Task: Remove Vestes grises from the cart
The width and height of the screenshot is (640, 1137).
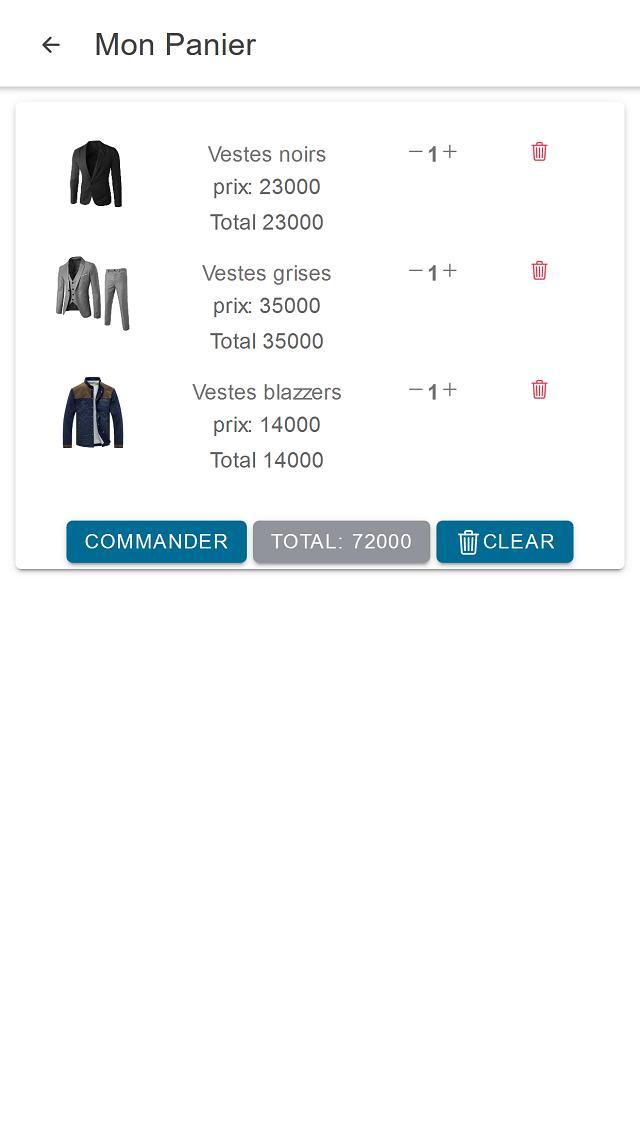Action: pos(539,271)
